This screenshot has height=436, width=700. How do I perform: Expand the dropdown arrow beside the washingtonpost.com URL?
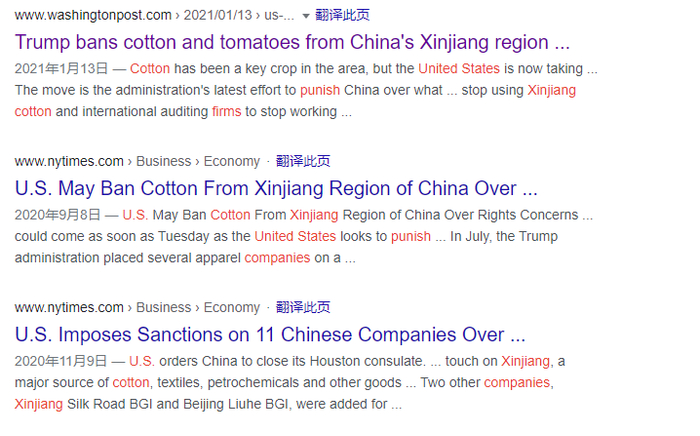point(304,15)
